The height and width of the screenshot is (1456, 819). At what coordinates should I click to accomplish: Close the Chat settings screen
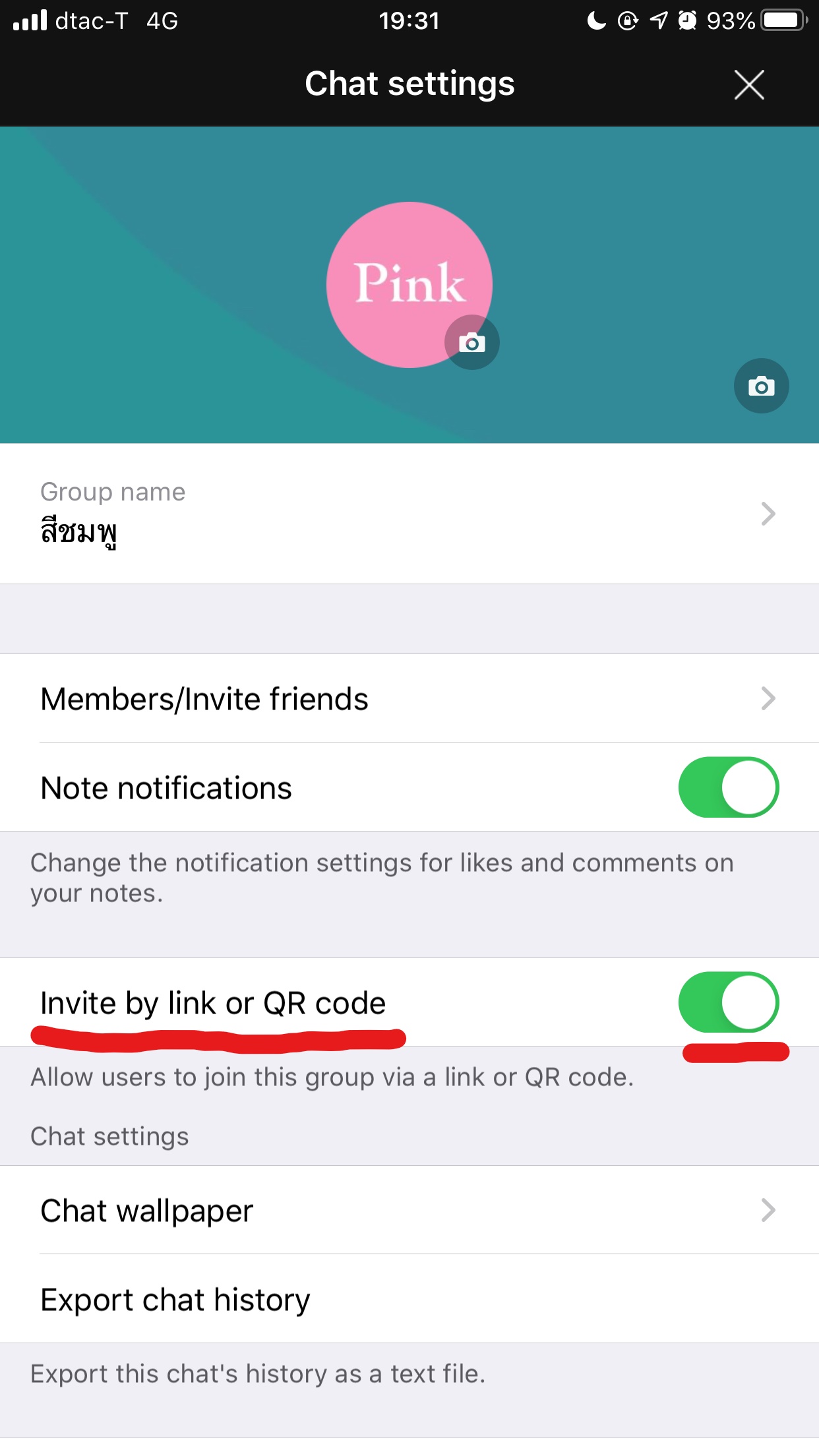pyautogui.click(x=749, y=85)
